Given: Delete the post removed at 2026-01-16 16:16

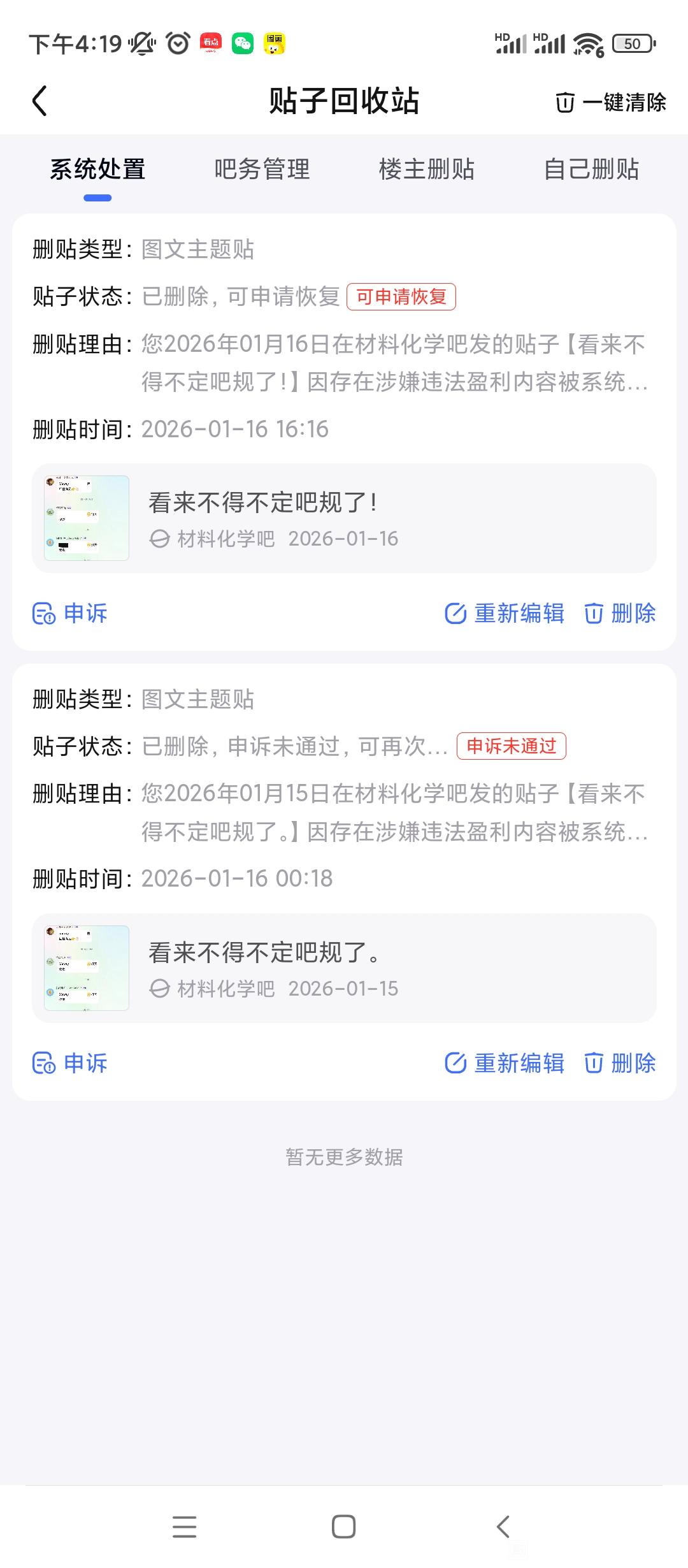Looking at the screenshot, I should tap(620, 613).
